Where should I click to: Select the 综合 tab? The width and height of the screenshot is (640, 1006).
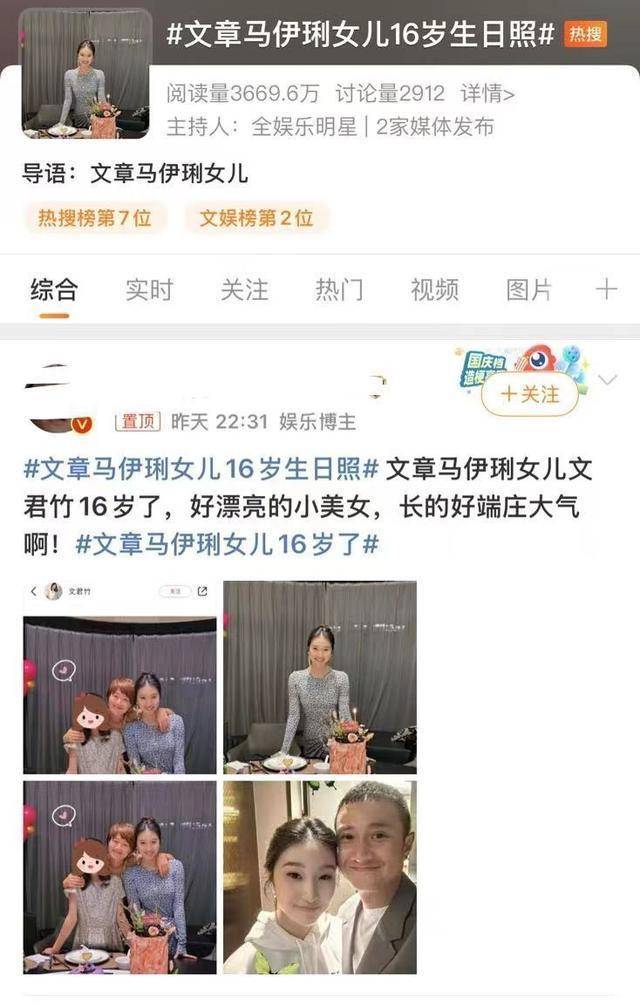tap(54, 290)
